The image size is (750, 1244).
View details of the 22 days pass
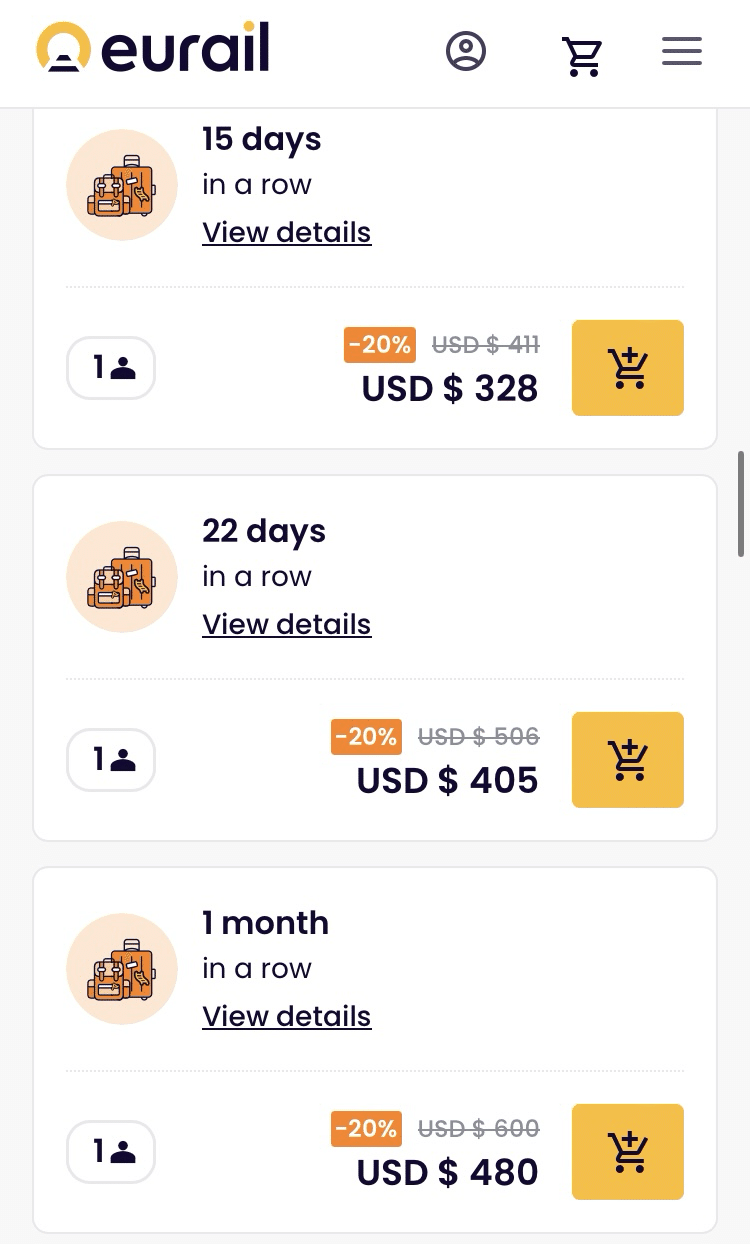coord(286,624)
